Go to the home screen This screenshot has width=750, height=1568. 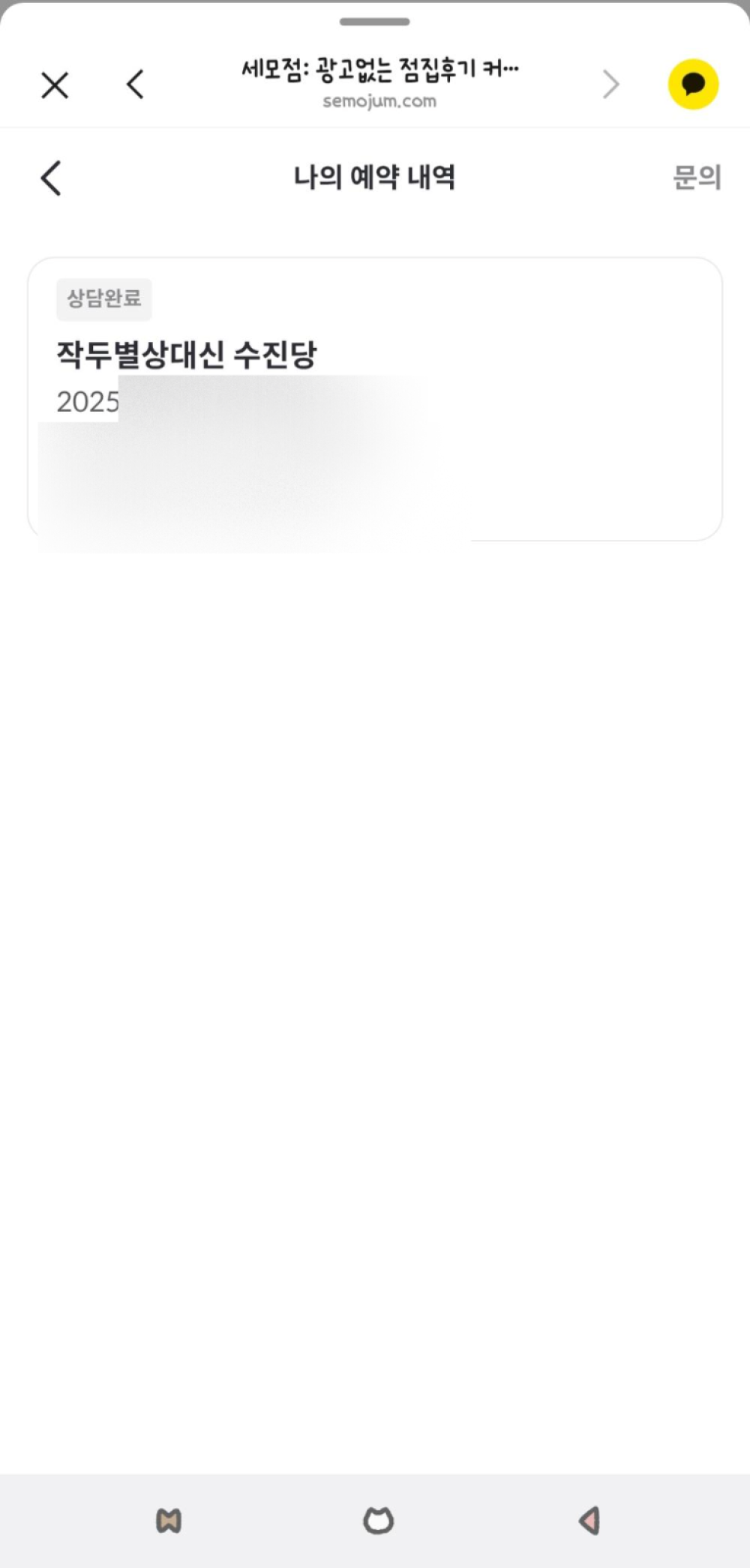(x=378, y=1521)
